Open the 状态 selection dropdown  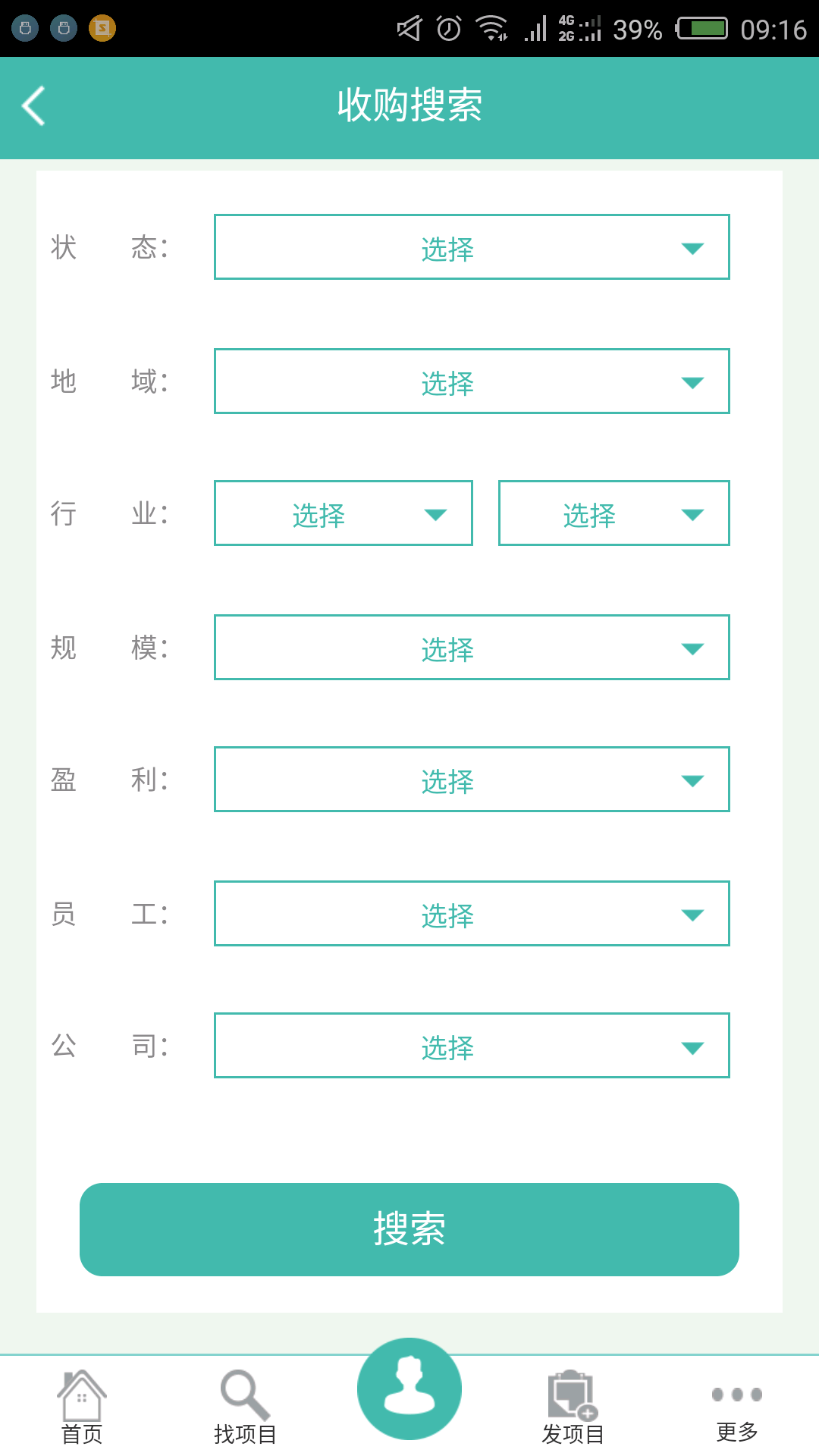(472, 247)
